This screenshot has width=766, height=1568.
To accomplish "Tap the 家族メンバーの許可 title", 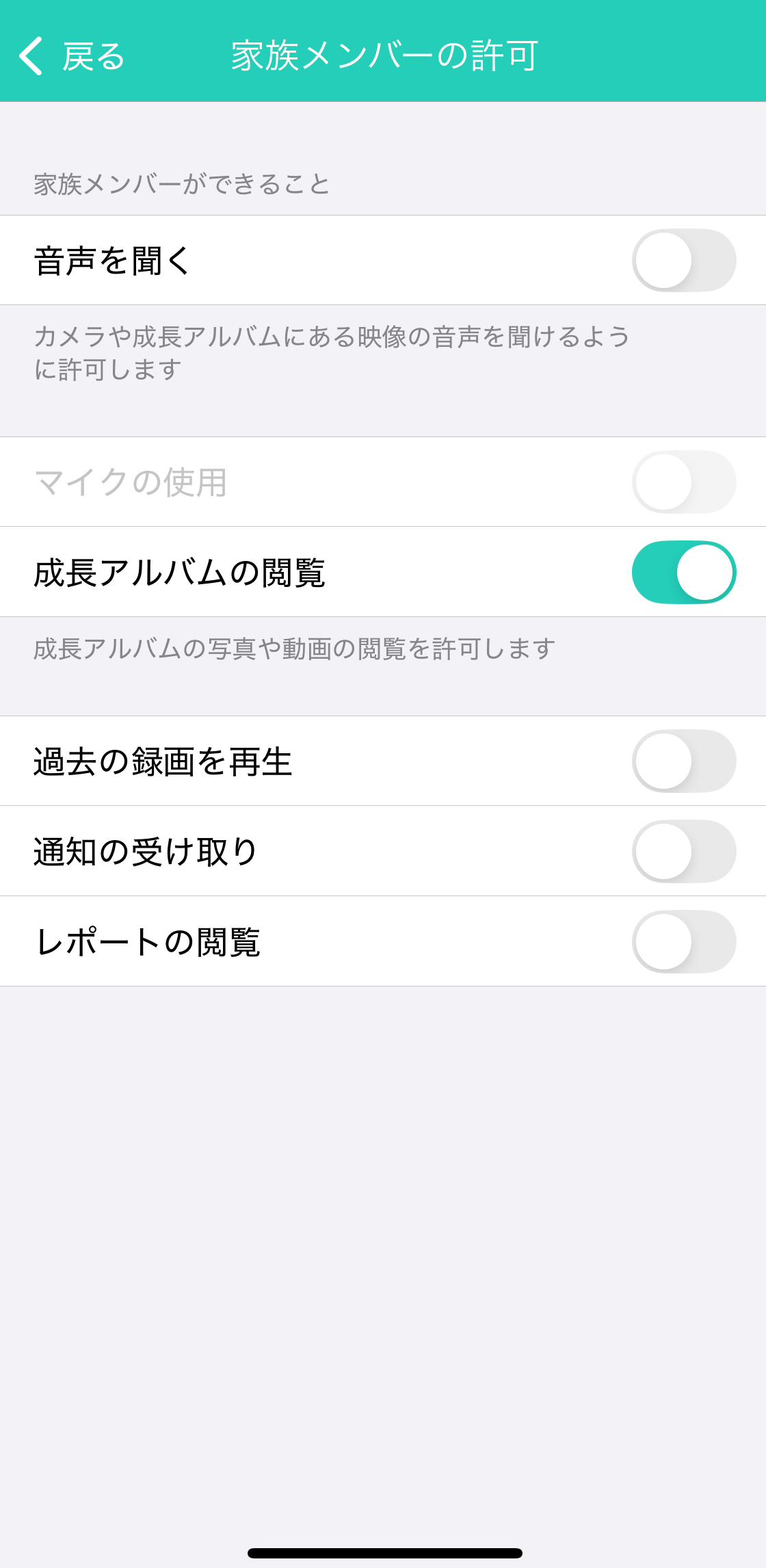I will 384,57.
